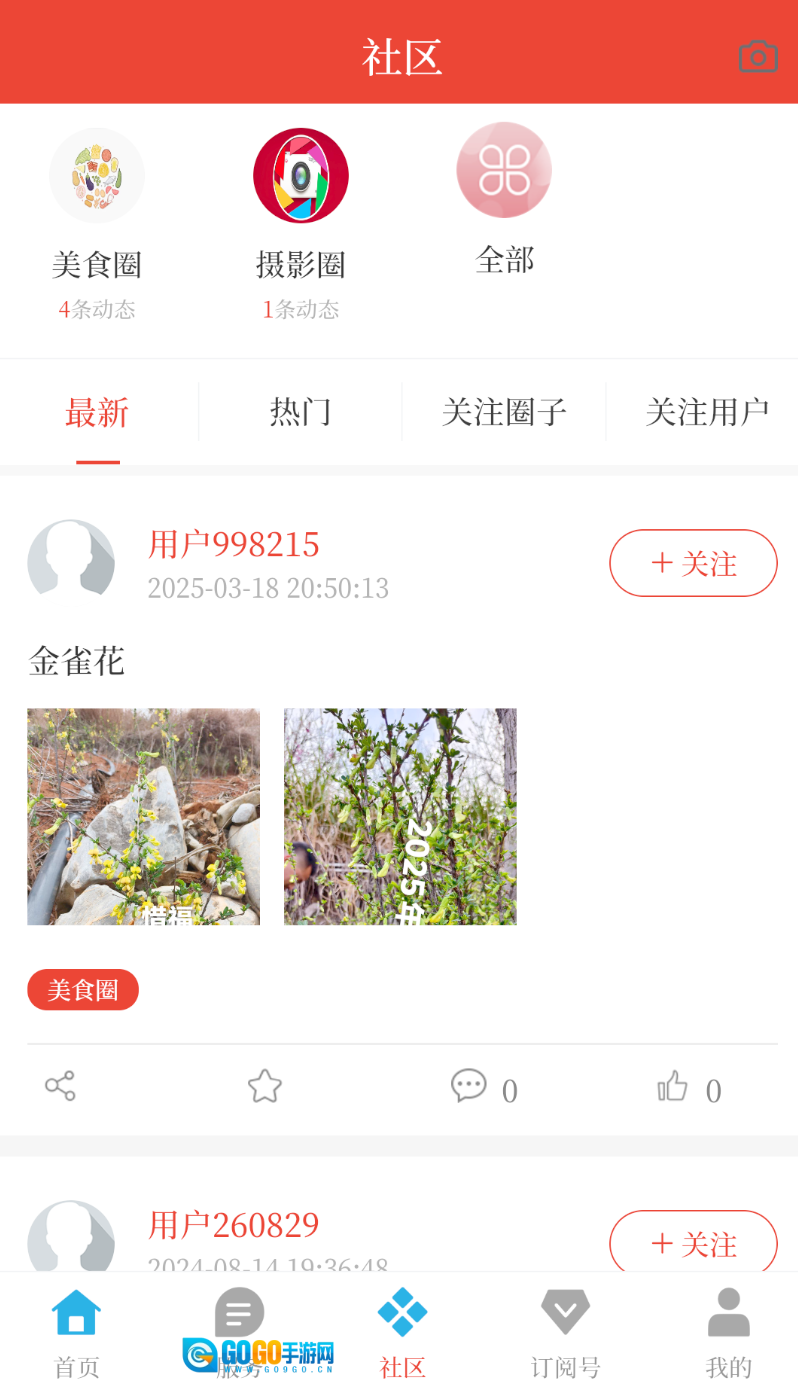This screenshot has height=1383, width=798.
Task: Open the 摄影圈 circle
Action: click(301, 176)
